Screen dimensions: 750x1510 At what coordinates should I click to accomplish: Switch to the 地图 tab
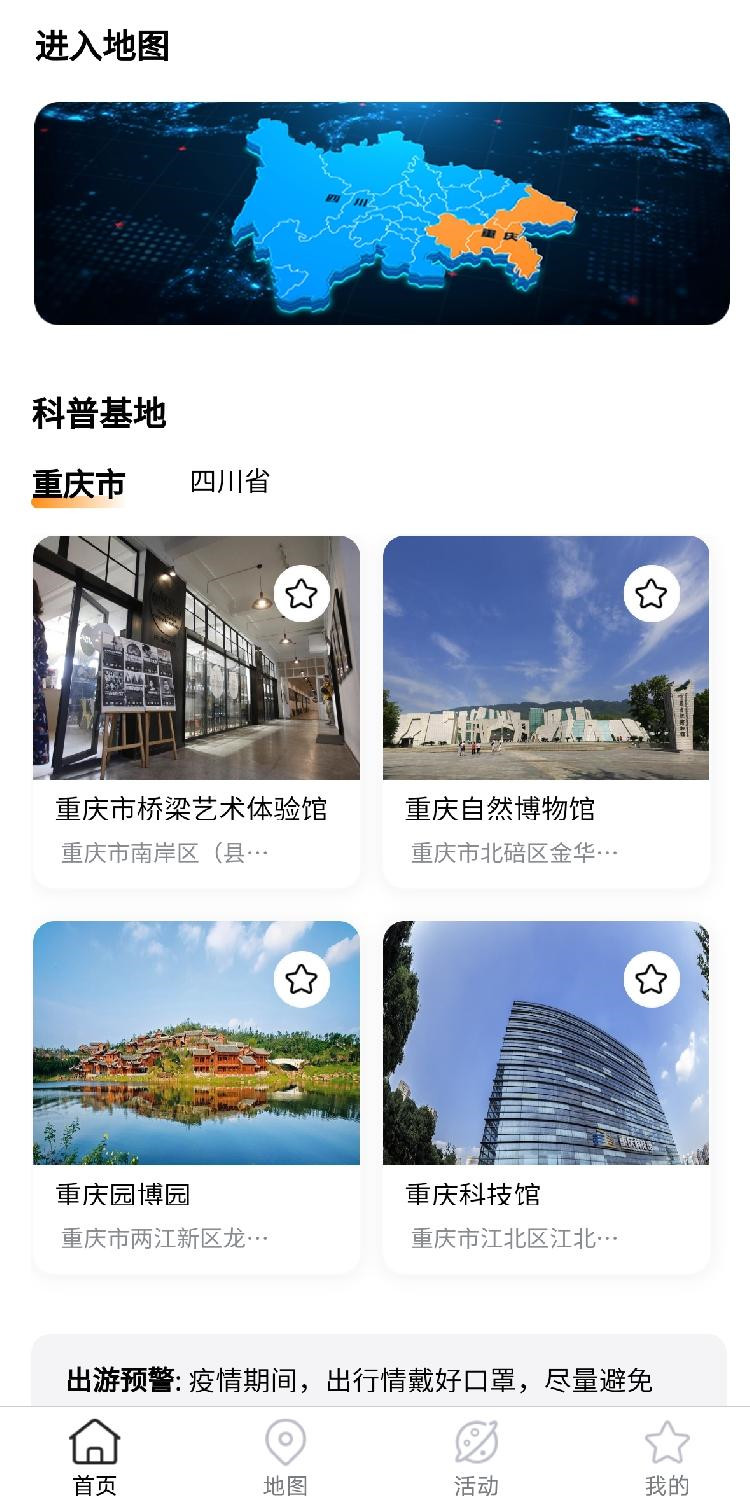coord(285,1458)
